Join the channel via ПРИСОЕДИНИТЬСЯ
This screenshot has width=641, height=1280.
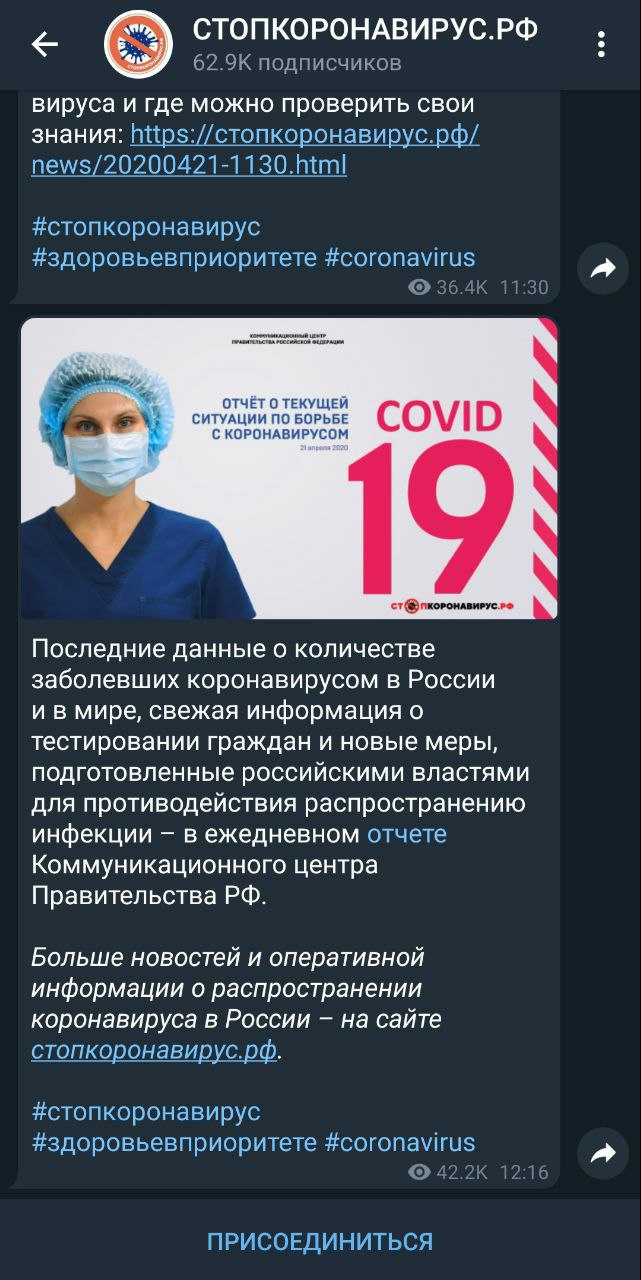(320, 1242)
